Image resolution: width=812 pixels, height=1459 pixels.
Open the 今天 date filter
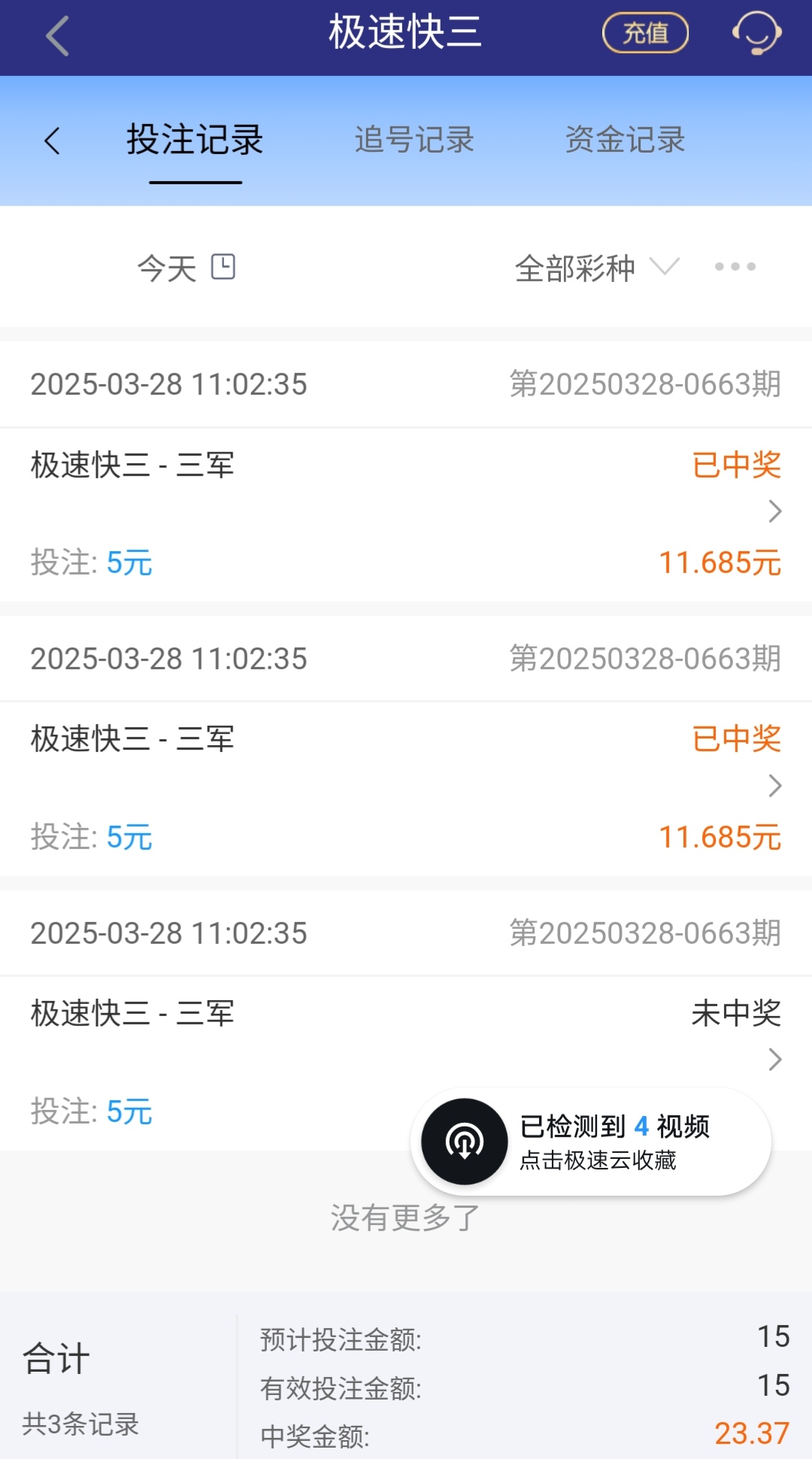tap(186, 268)
